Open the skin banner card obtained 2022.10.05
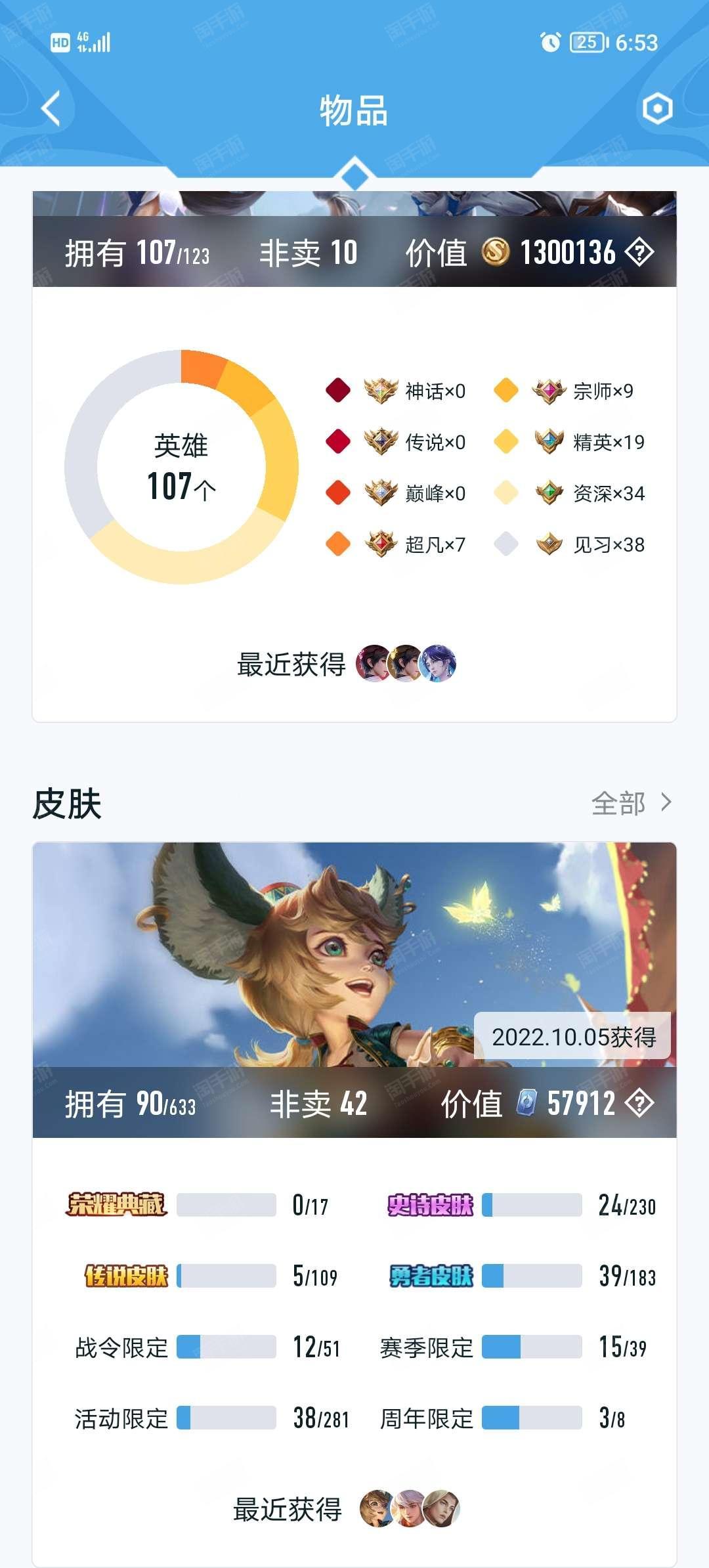This screenshot has width=709, height=1568. pos(354,954)
